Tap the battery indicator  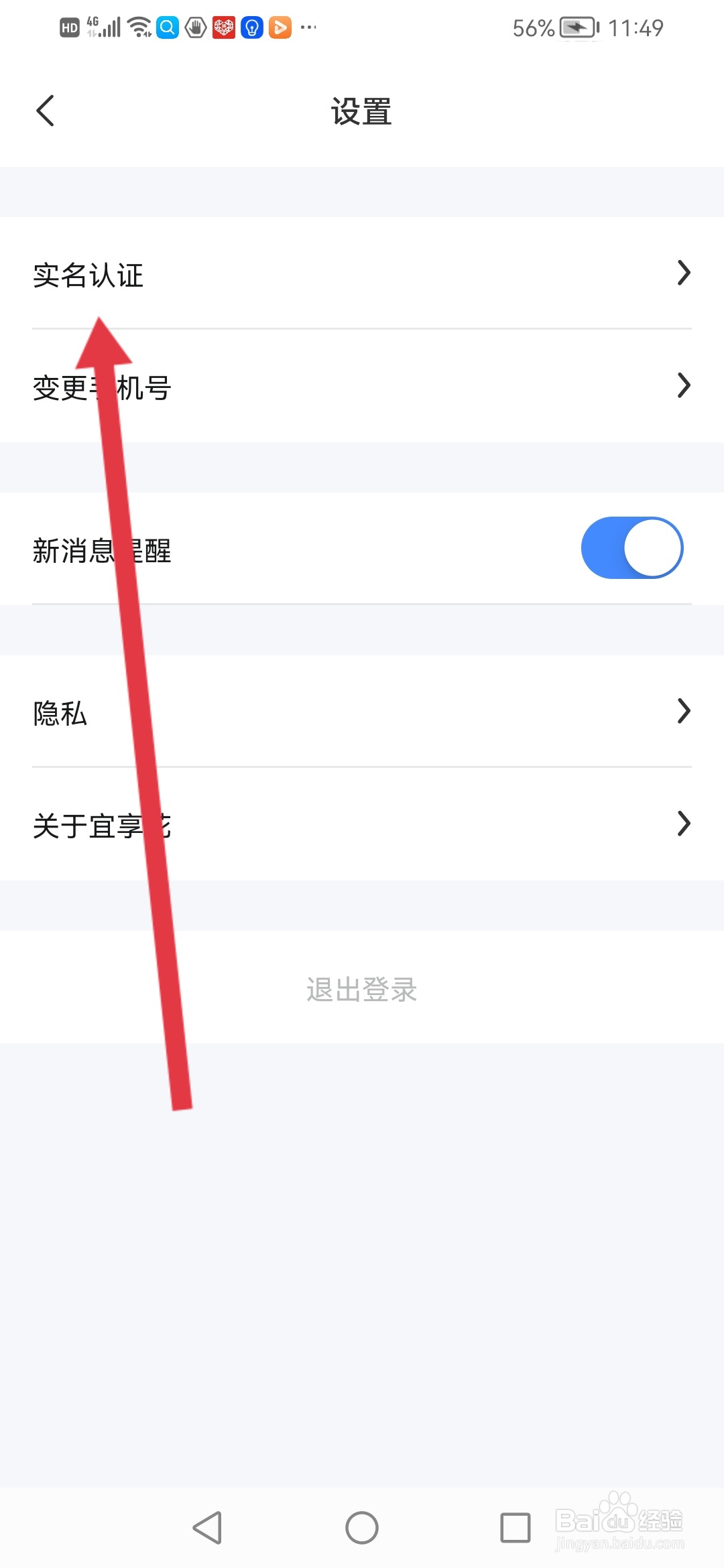573,28
